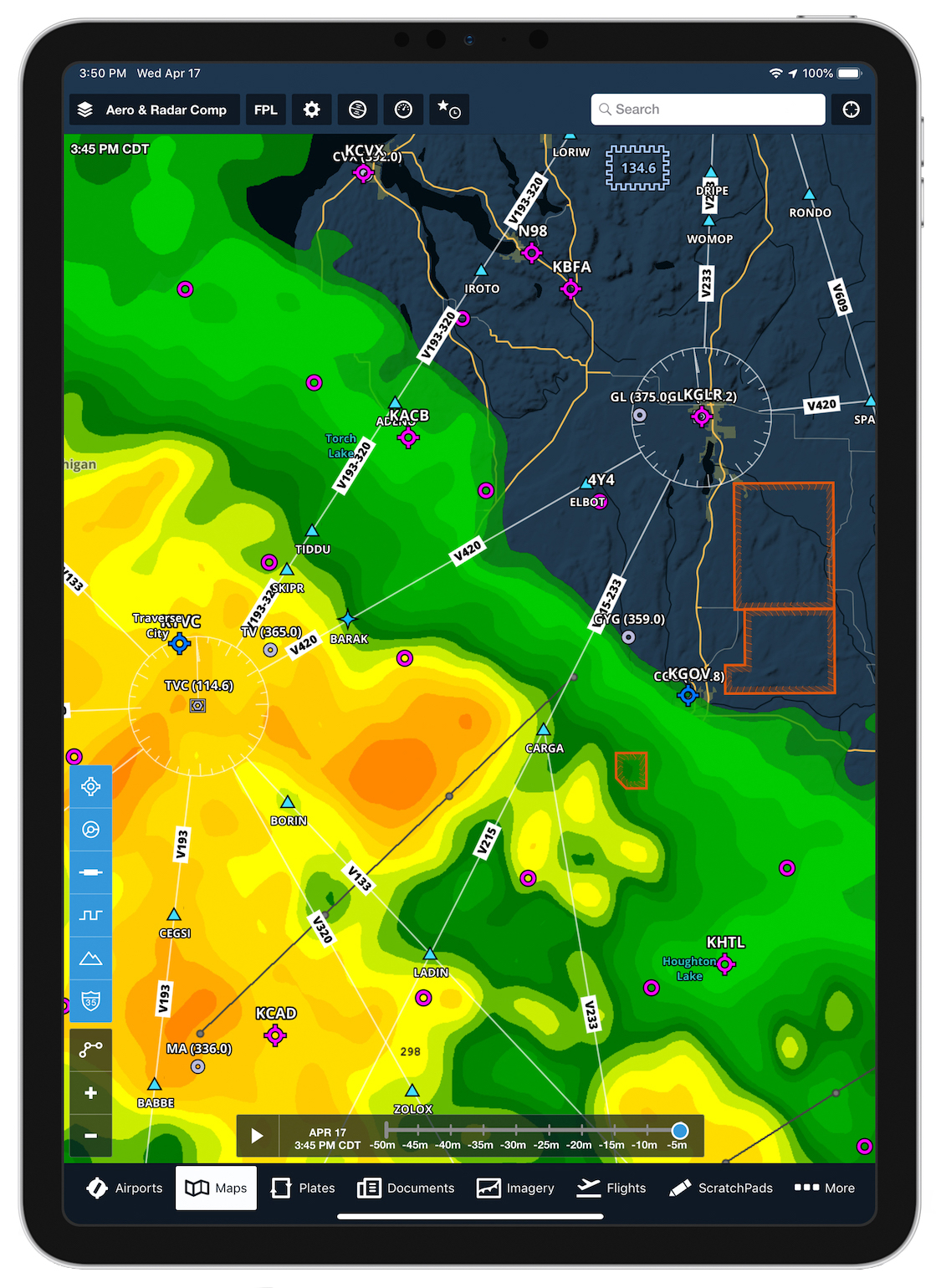The height and width of the screenshot is (1288, 936).
Task: Switch to the Airports tab
Action: point(125,1188)
